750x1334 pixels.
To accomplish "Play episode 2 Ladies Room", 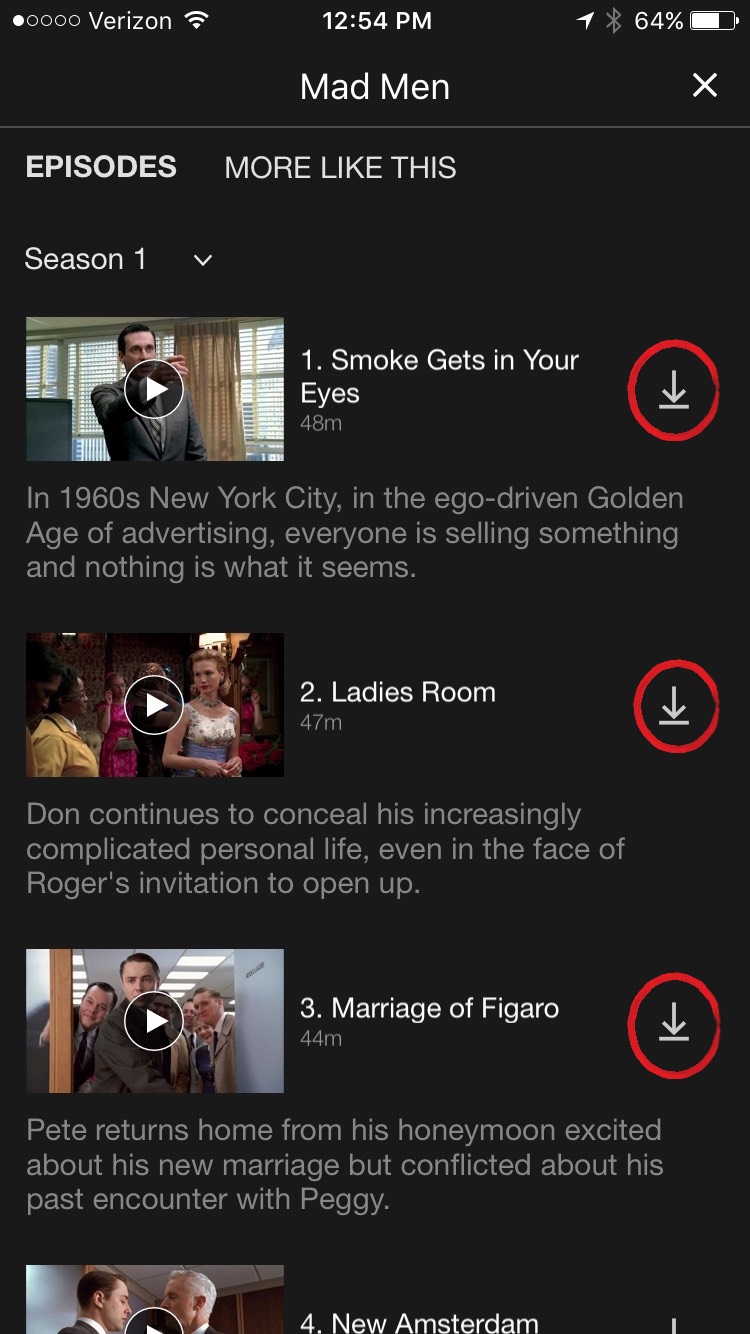I will point(154,705).
